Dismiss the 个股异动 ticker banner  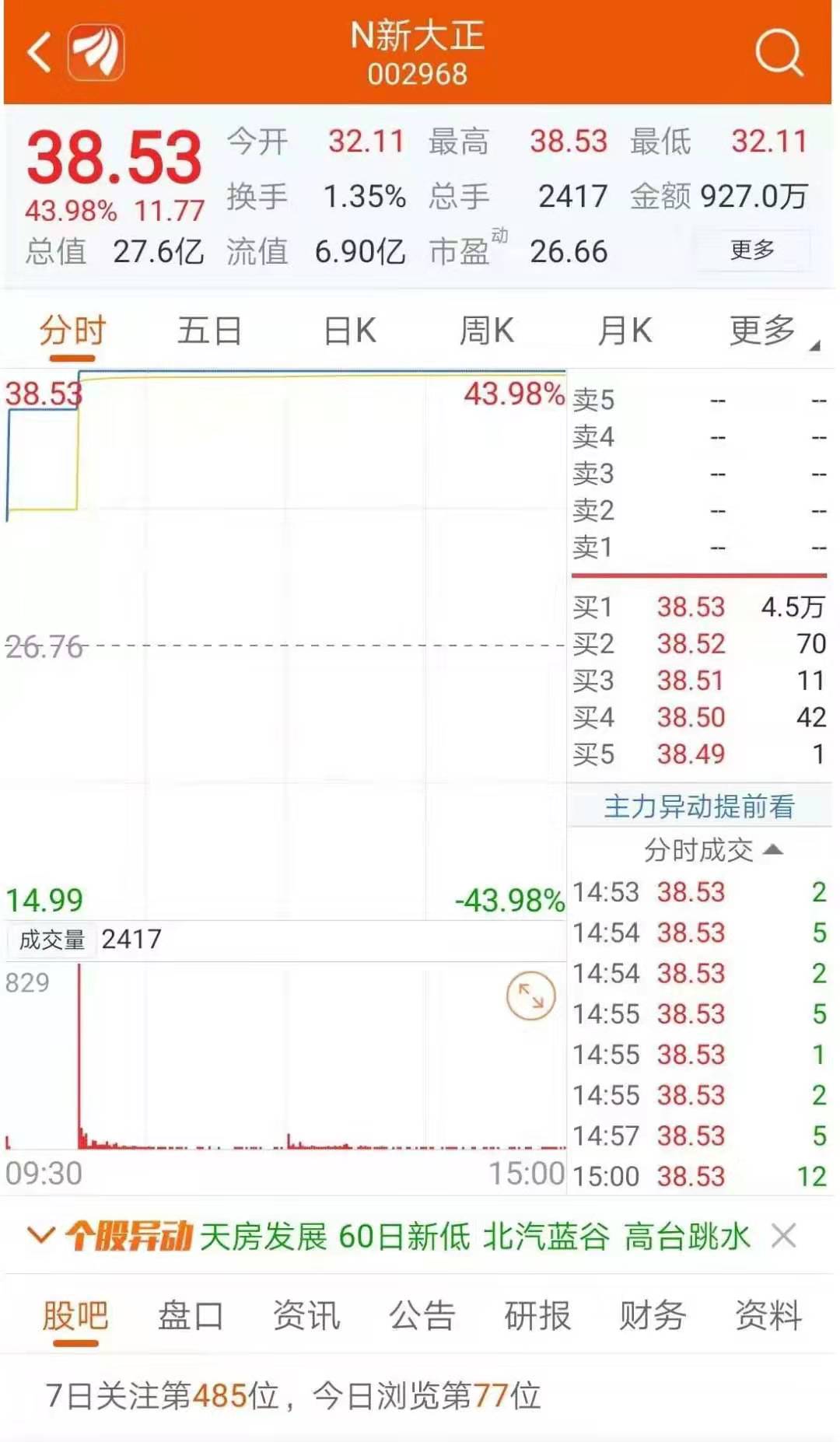pos(784,1235)
